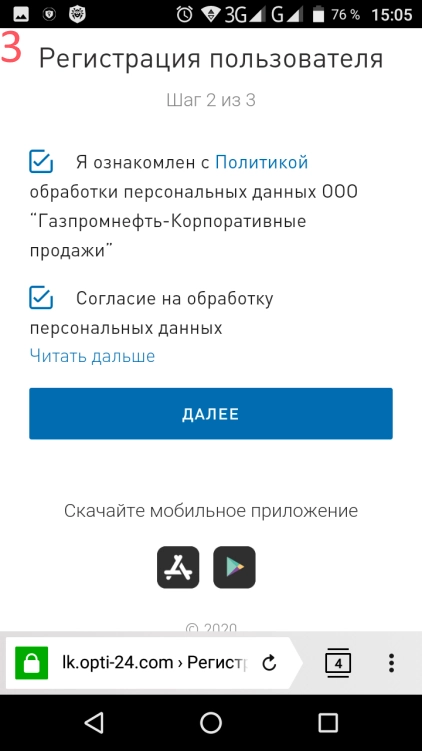Open the browser tabs switcher

coord(338,663)
